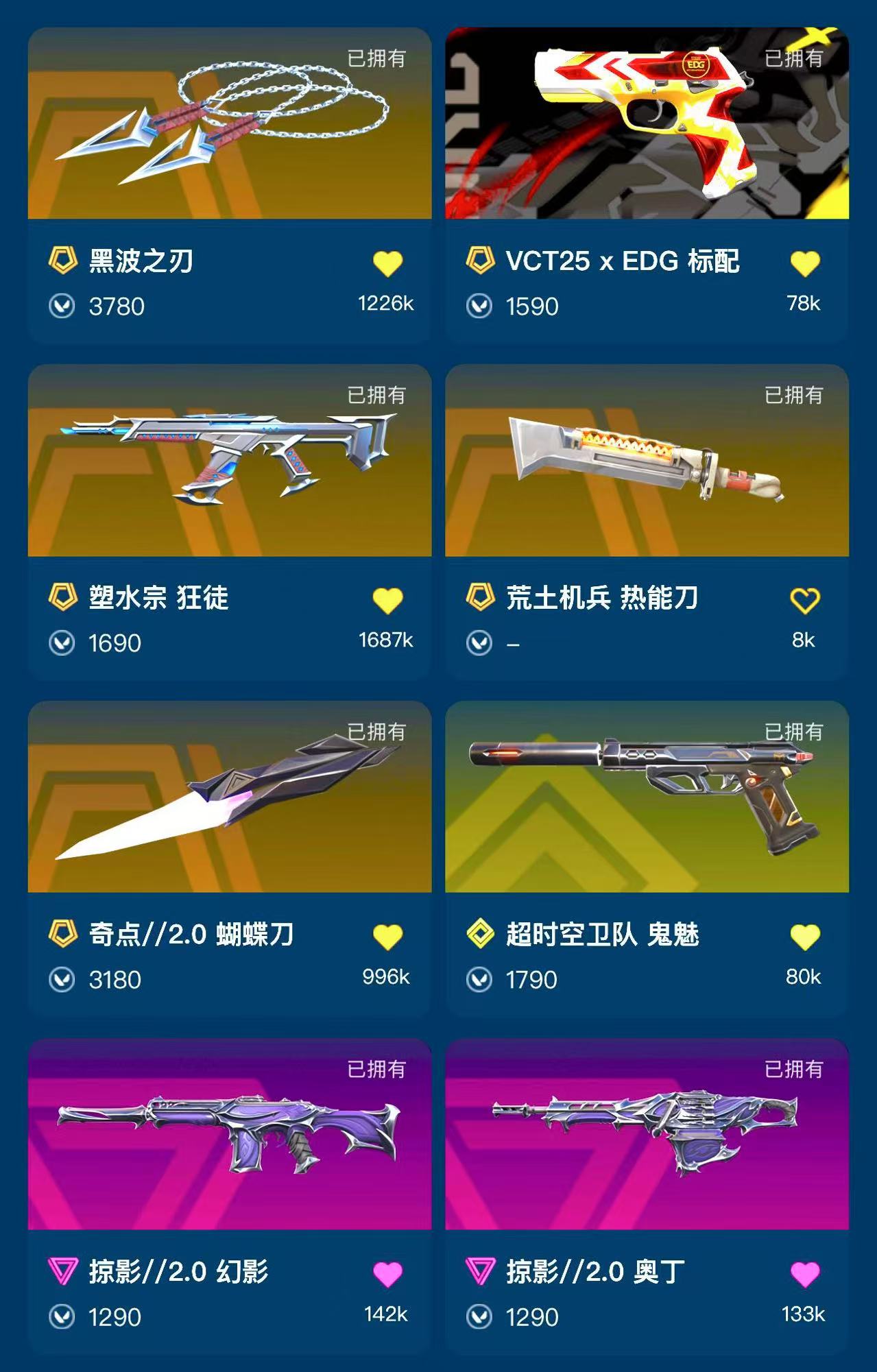The width and height of the screenshot is (877, 1372).
Task: Toggle the pink heart on 掠影//2.0 奥丁
Action: pyautogui.click(x=805, y=1274)
